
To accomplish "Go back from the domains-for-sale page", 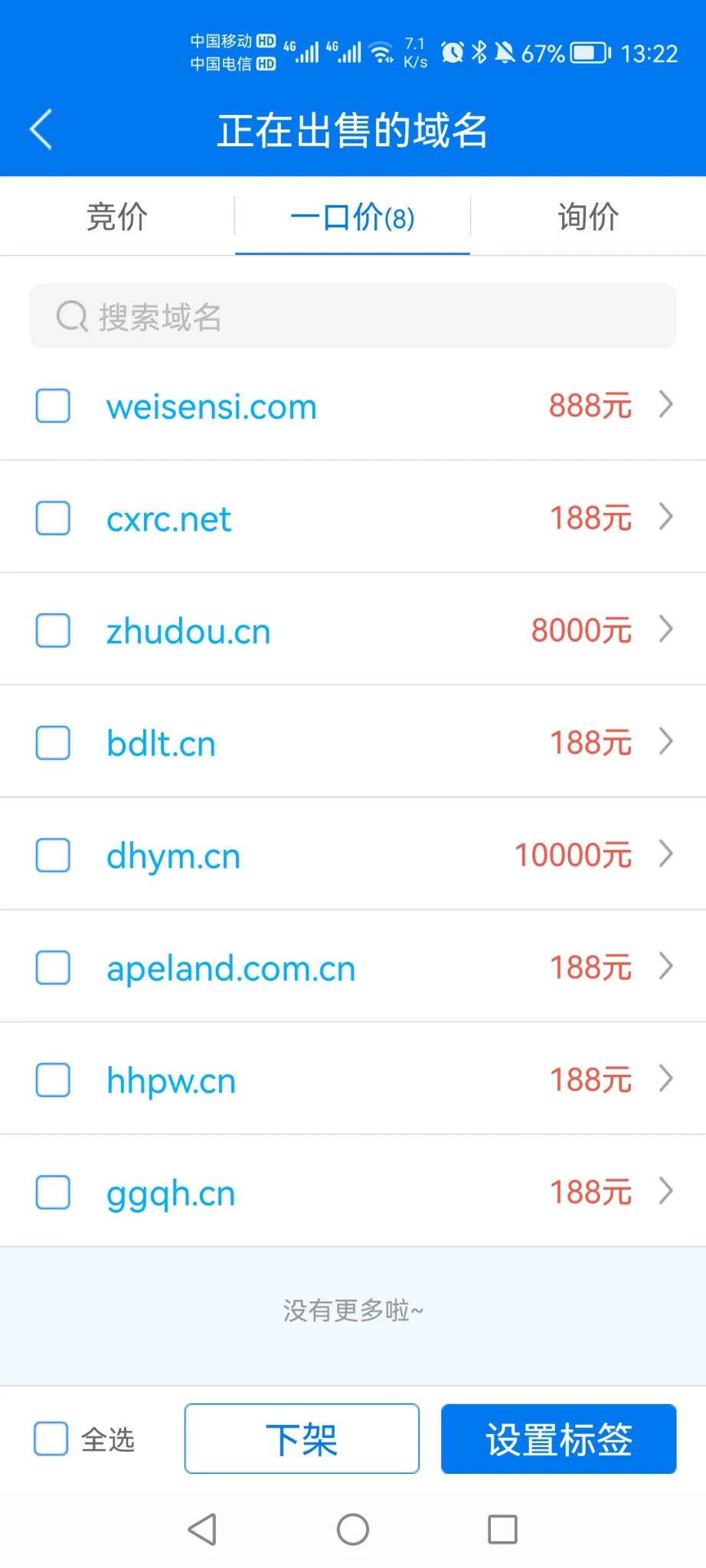I will coord(41,129).
